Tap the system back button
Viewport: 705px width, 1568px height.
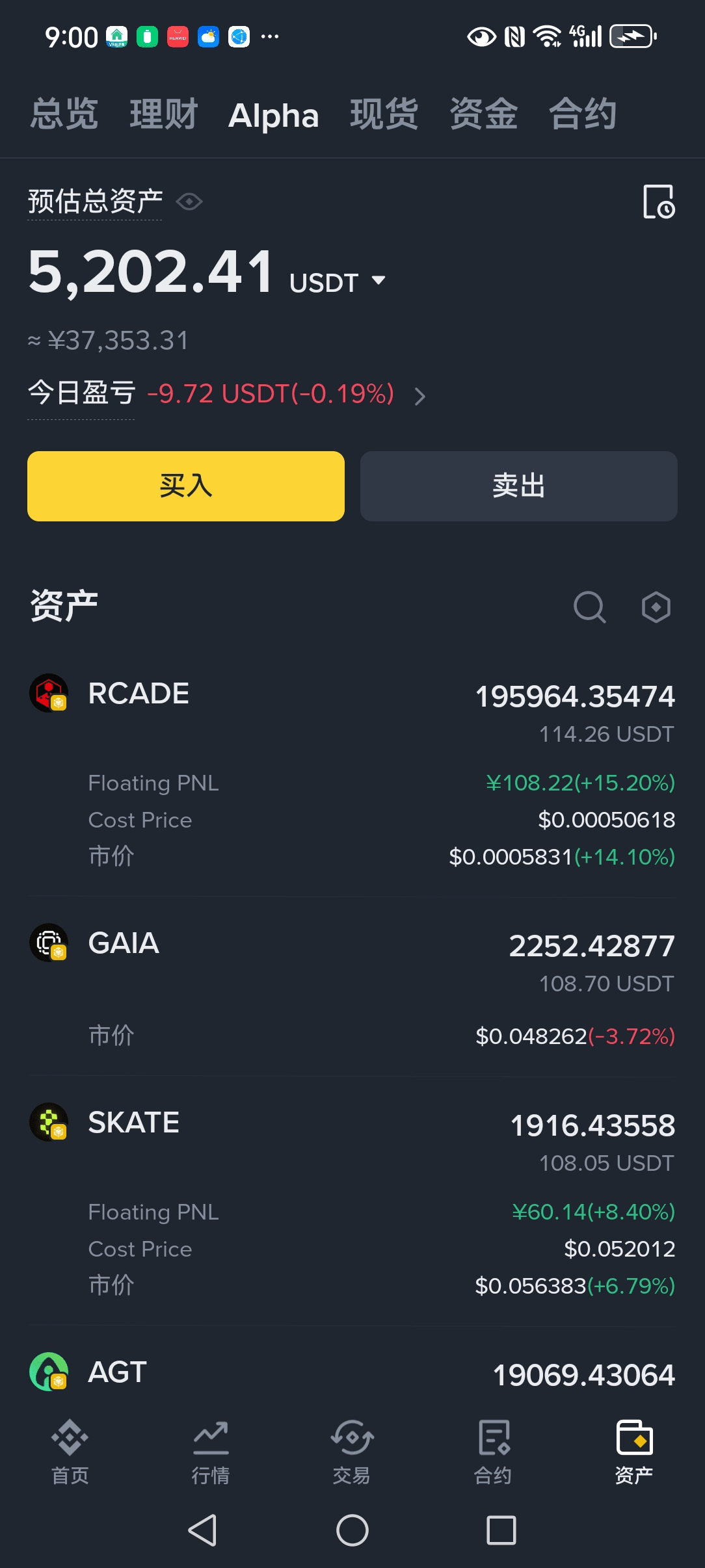(203, 1530)
